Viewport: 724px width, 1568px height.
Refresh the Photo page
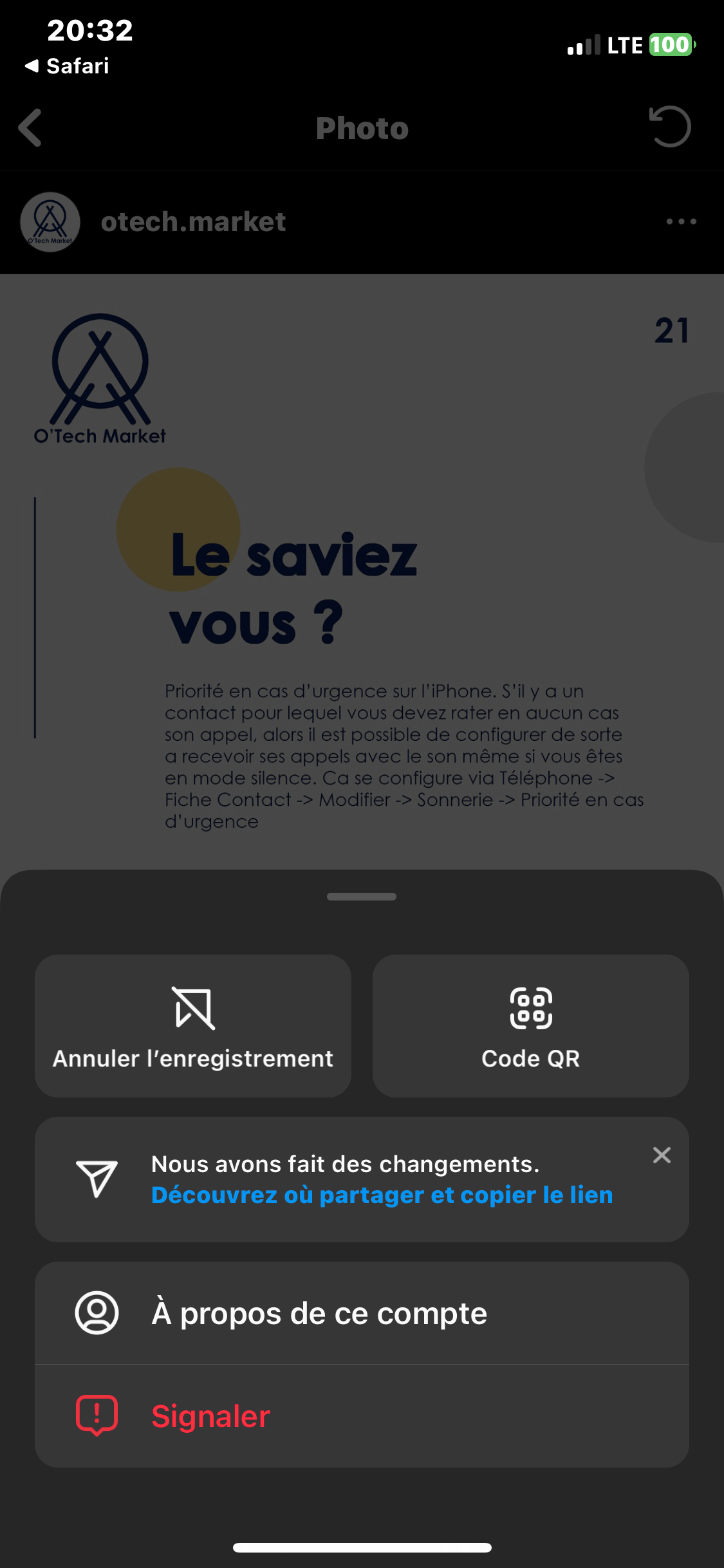point(670,127)
